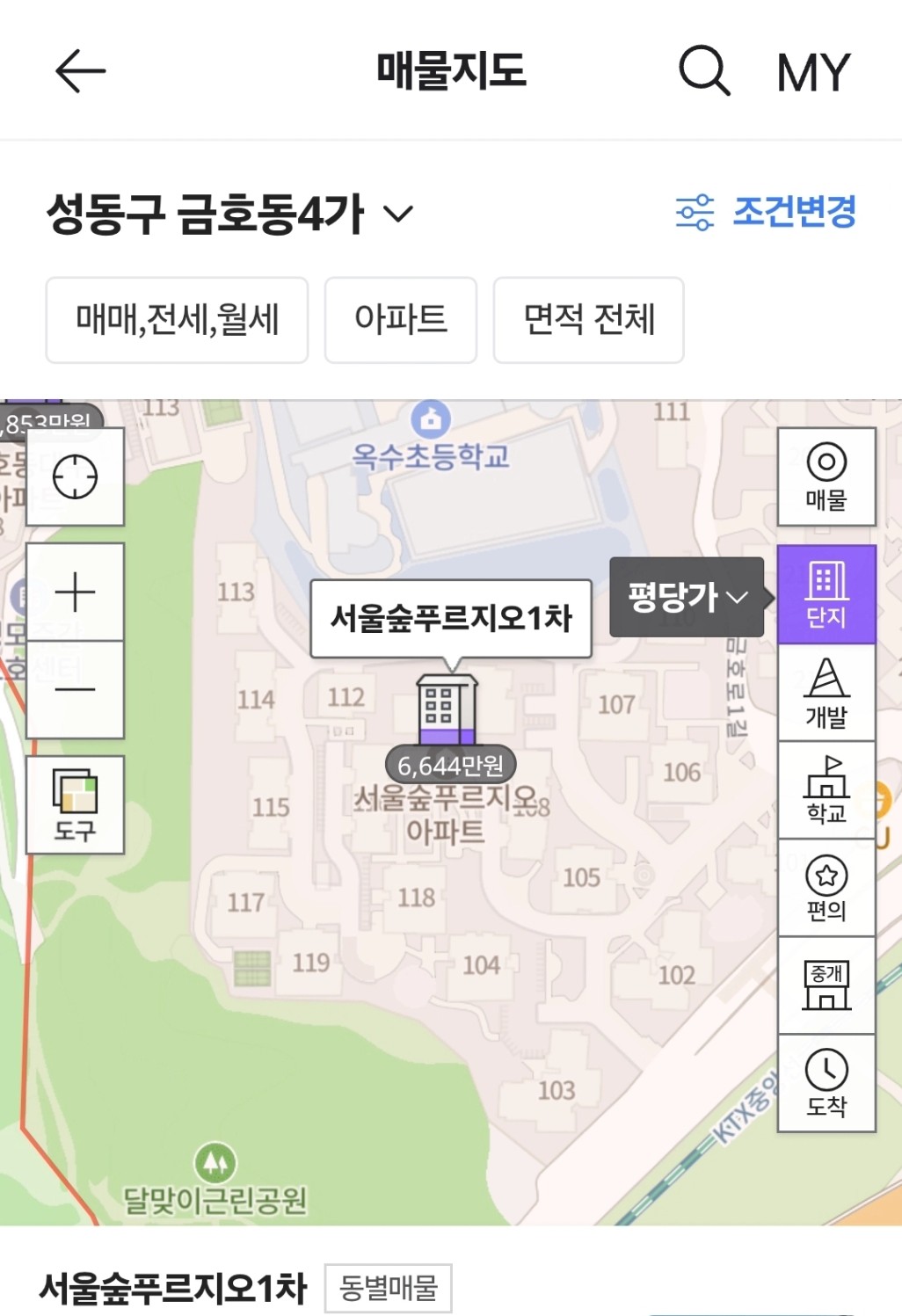Tap the 매매,전세,월세 filter chip
Screen dimensions: 902x1316
(x=177, y=320)
